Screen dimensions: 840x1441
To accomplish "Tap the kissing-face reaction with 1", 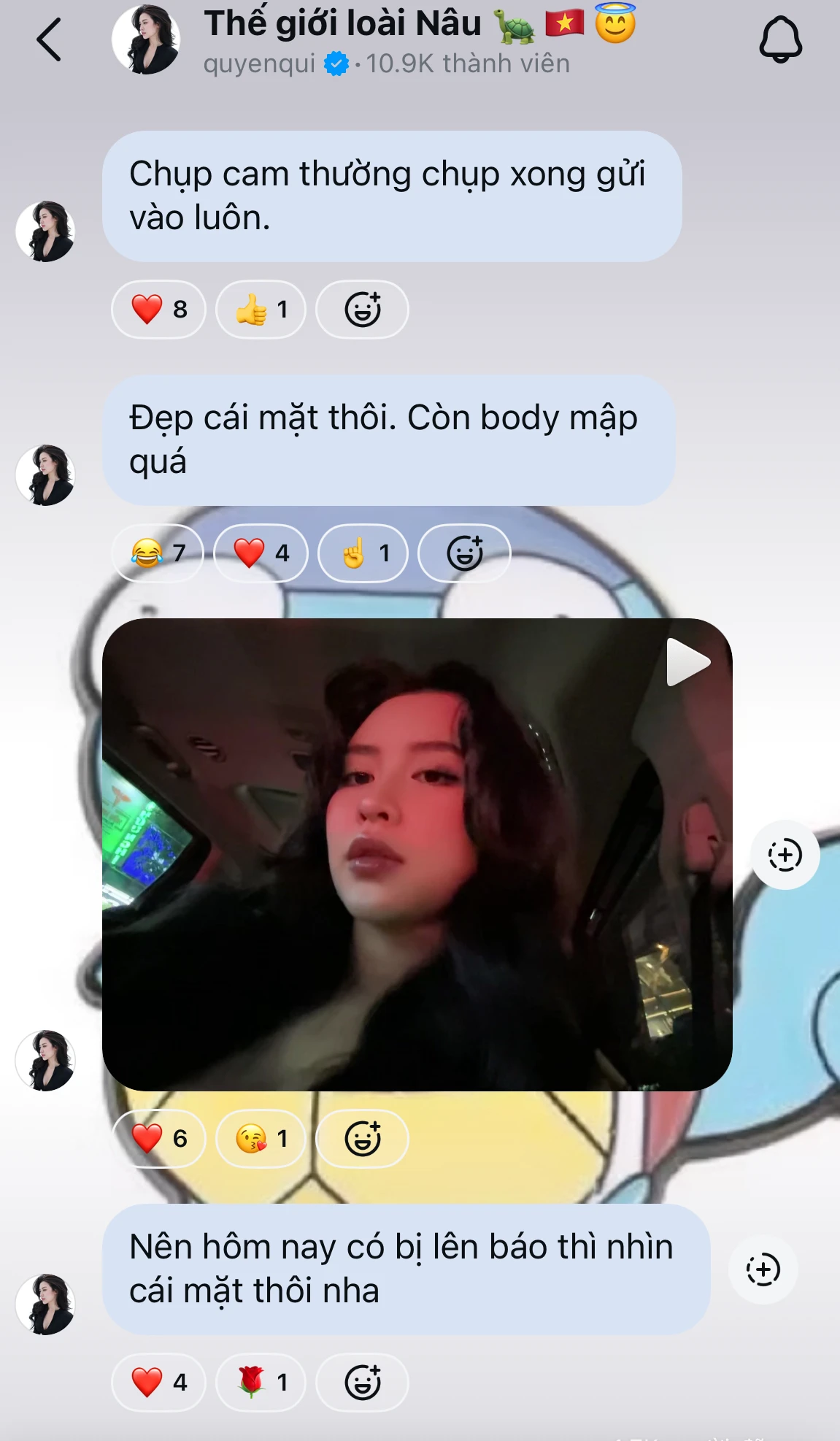I will (261, 1139).
